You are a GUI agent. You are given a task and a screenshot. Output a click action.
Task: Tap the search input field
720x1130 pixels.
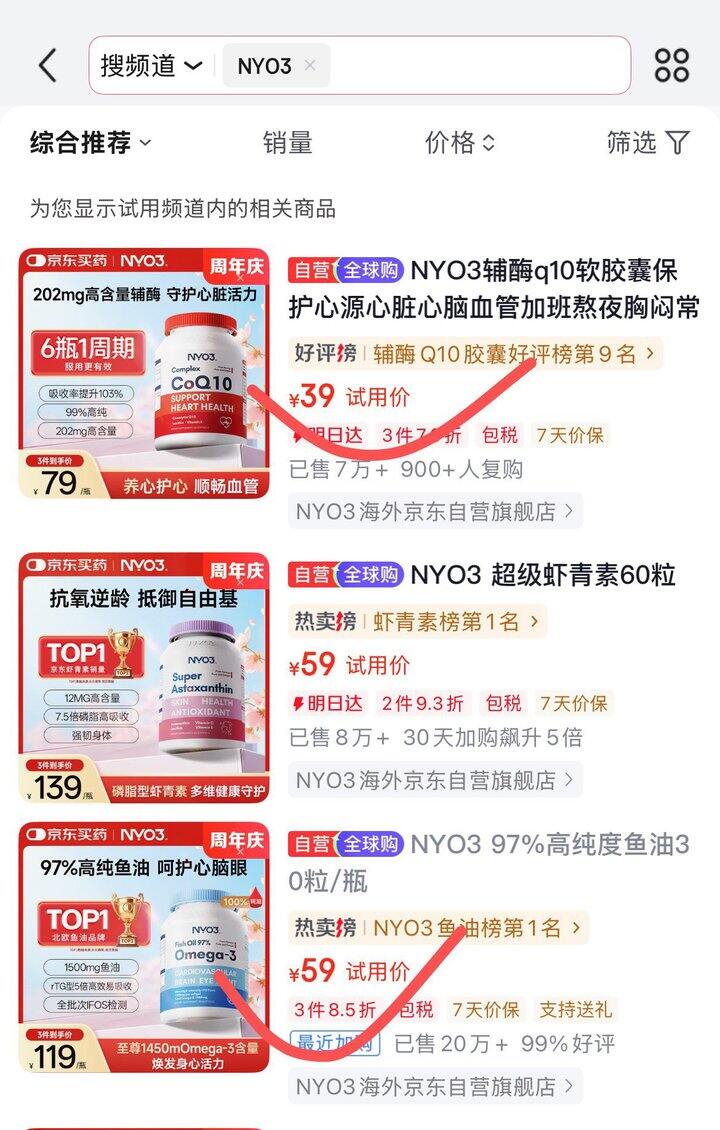pyautogui.click(x=480, y=66)
